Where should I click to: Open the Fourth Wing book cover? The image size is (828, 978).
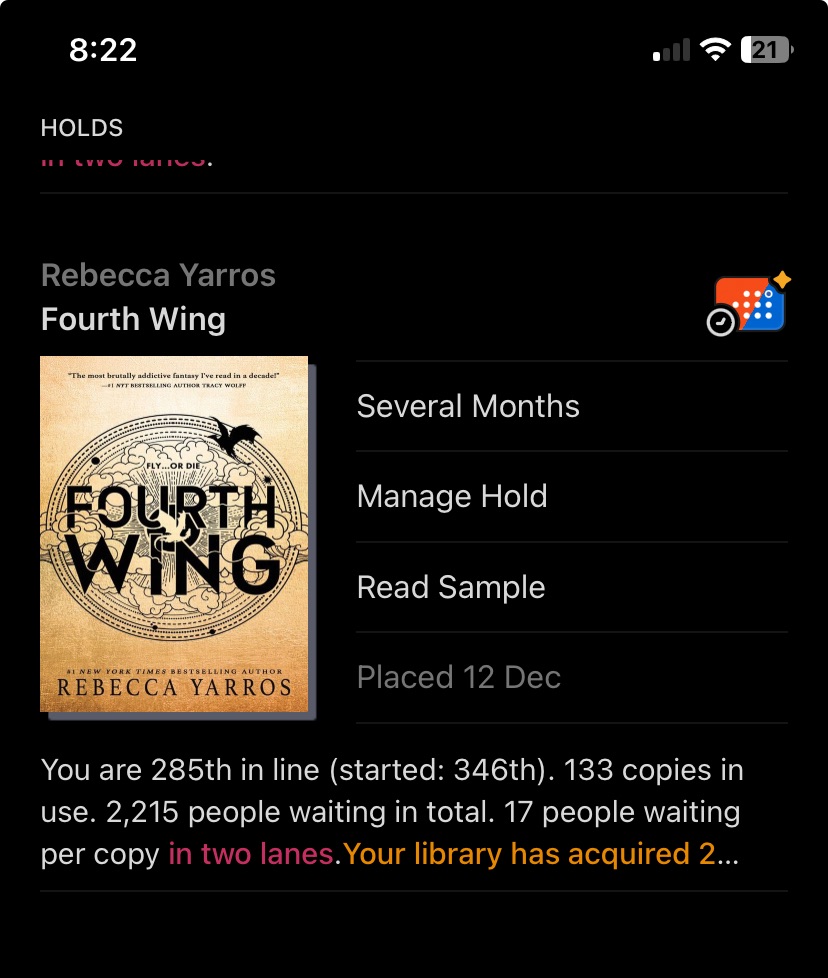click(174, 534)
